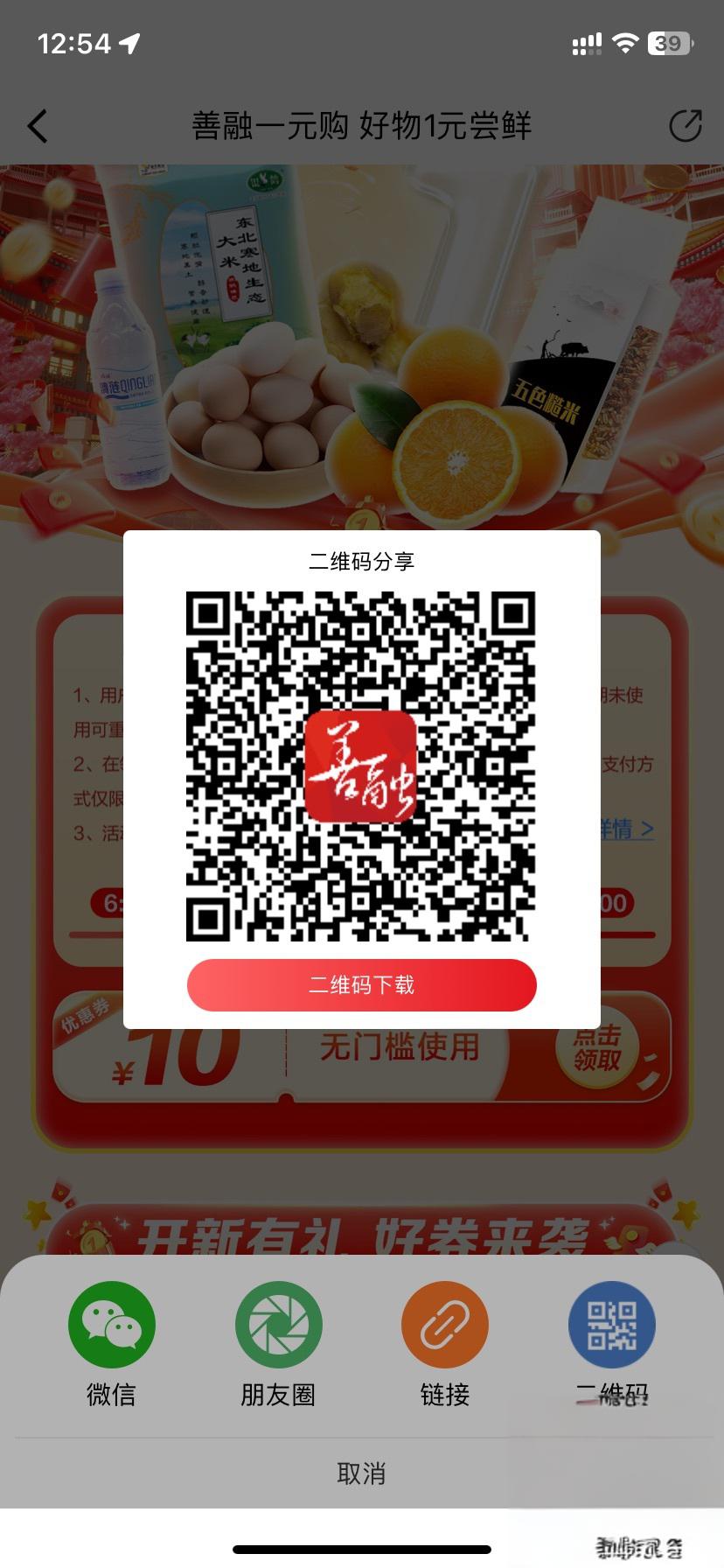
Task: Copy the 链接 share option
Action: [444, 1325]
